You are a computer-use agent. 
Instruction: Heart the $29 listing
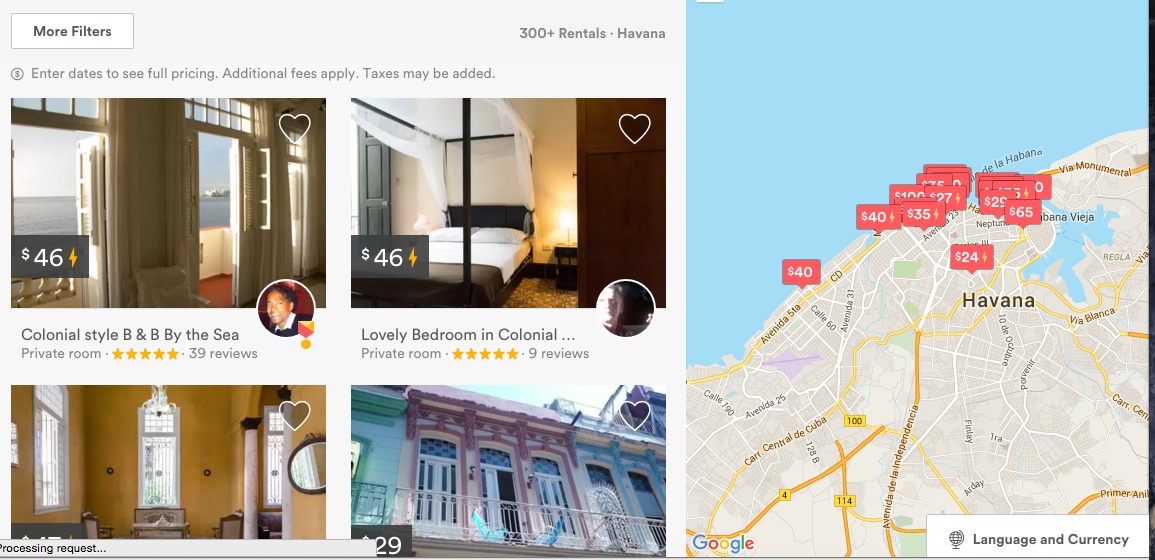click(634, 415)
